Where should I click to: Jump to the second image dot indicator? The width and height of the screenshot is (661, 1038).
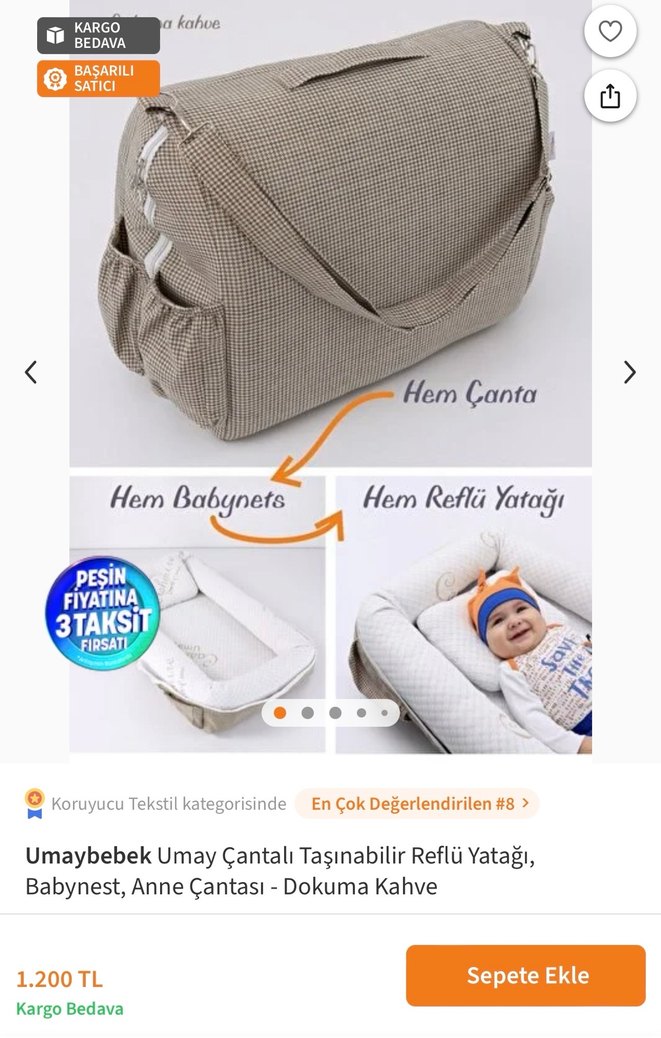(308, 713)
